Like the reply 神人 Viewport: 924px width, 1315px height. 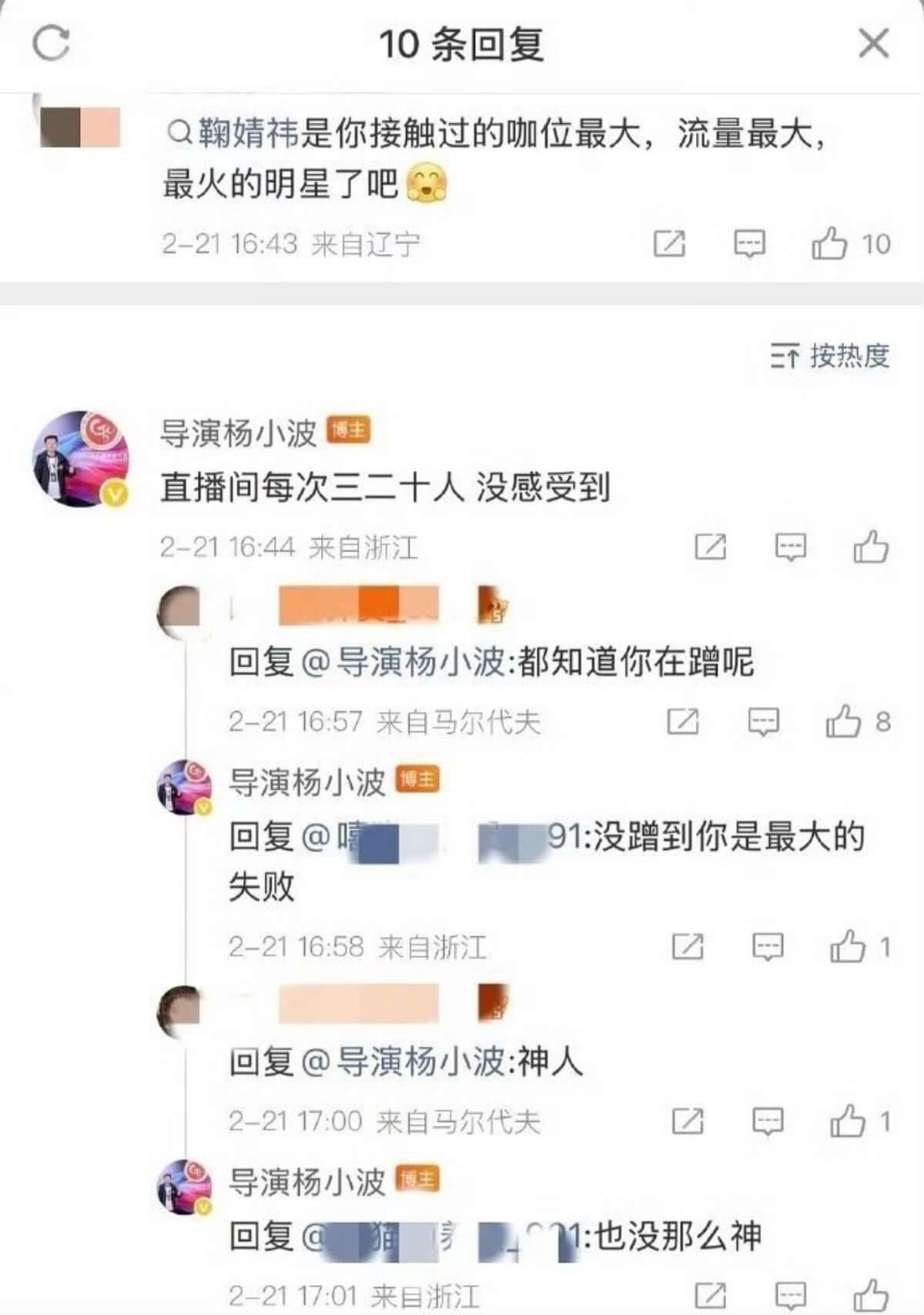click(x=847, y=1121)
